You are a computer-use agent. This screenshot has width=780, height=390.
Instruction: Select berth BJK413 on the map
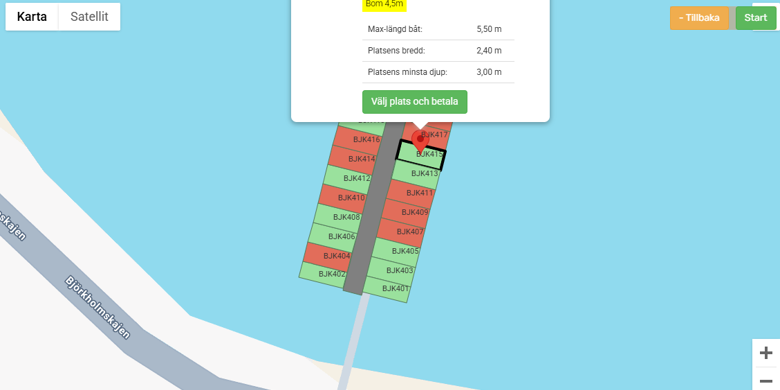click(416, 174)
